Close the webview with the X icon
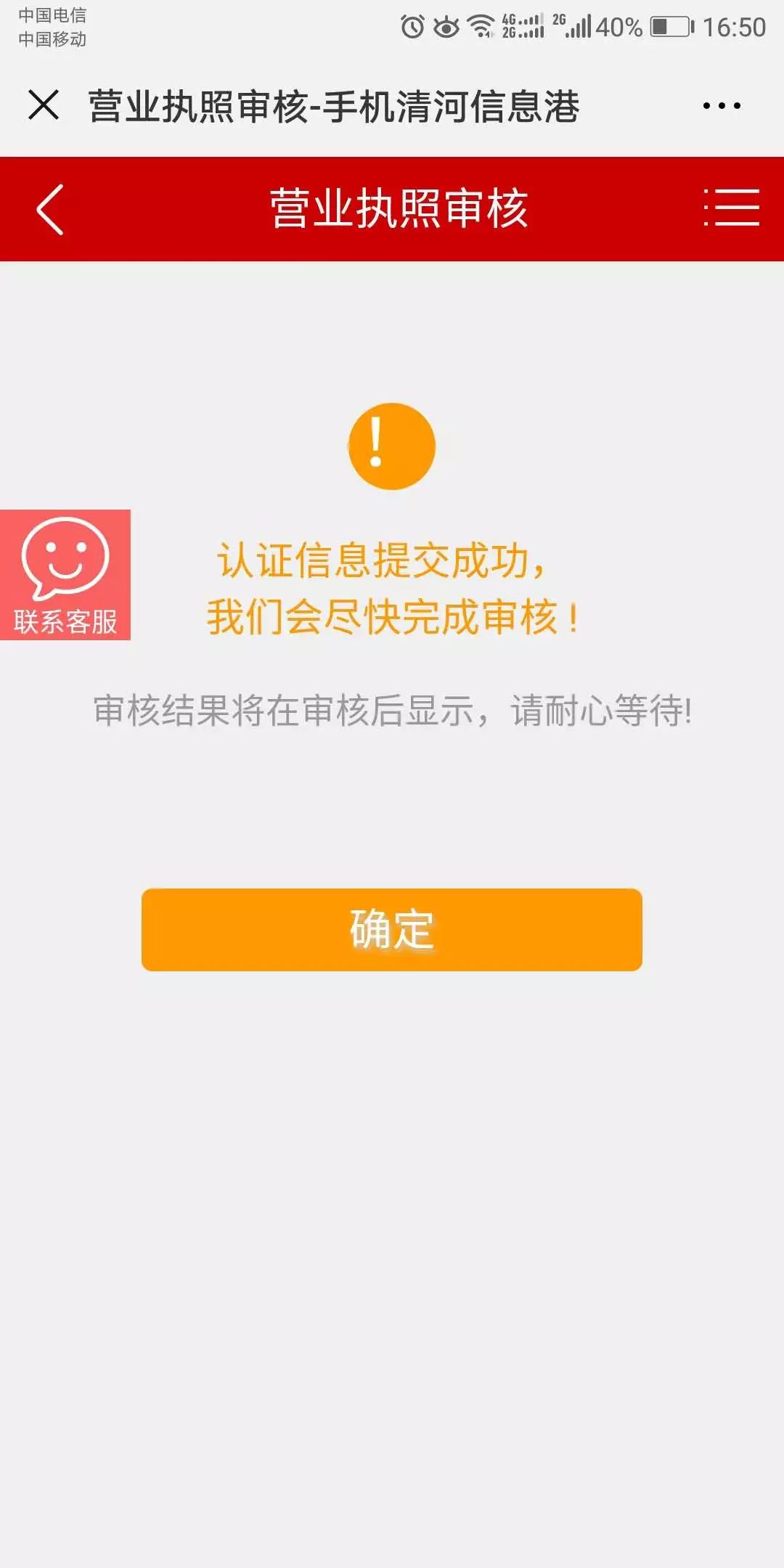The height and width of the screenshot is (1568, 784). pos(44,105)
